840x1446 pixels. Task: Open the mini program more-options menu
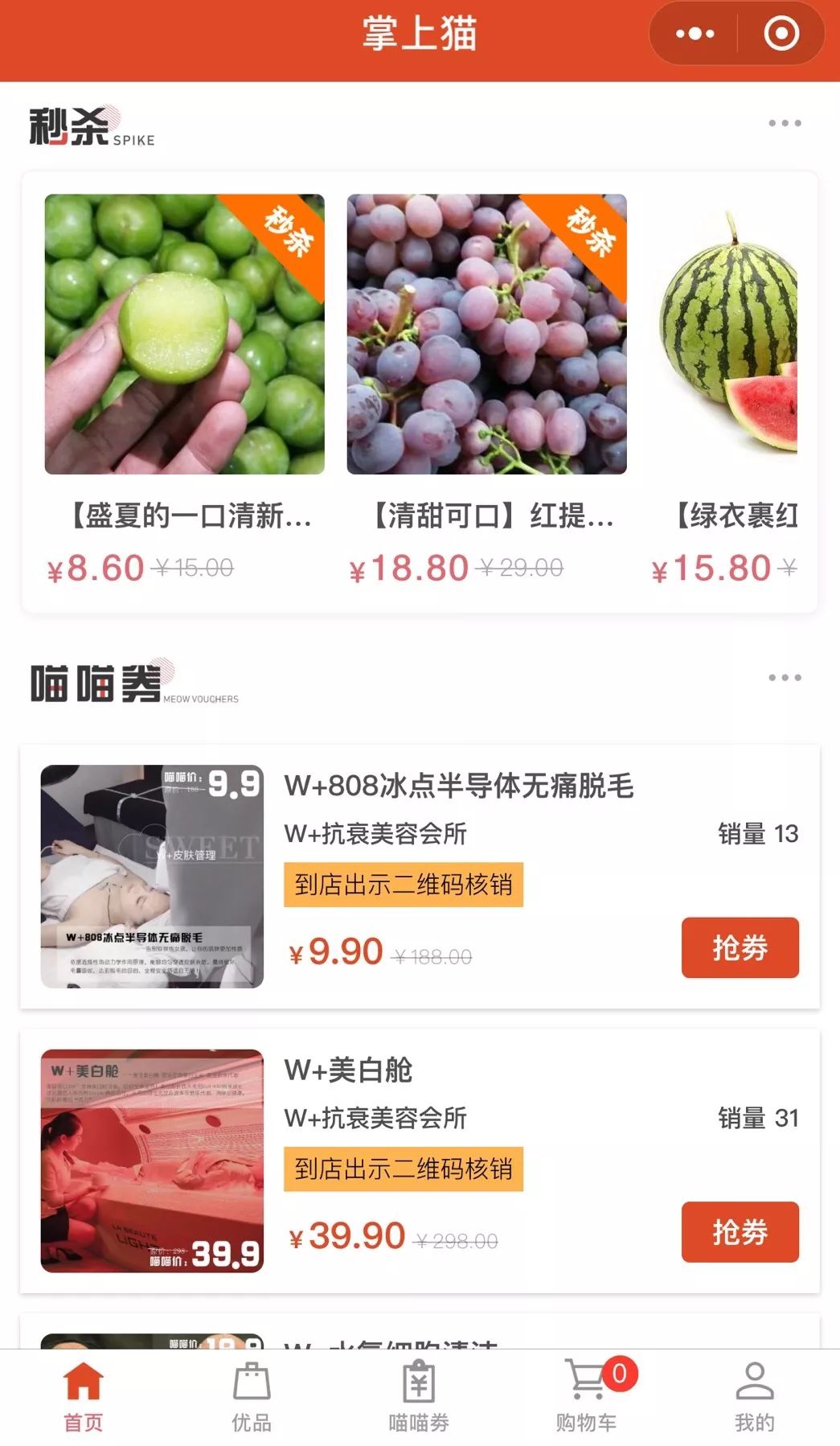click(695, 34)
